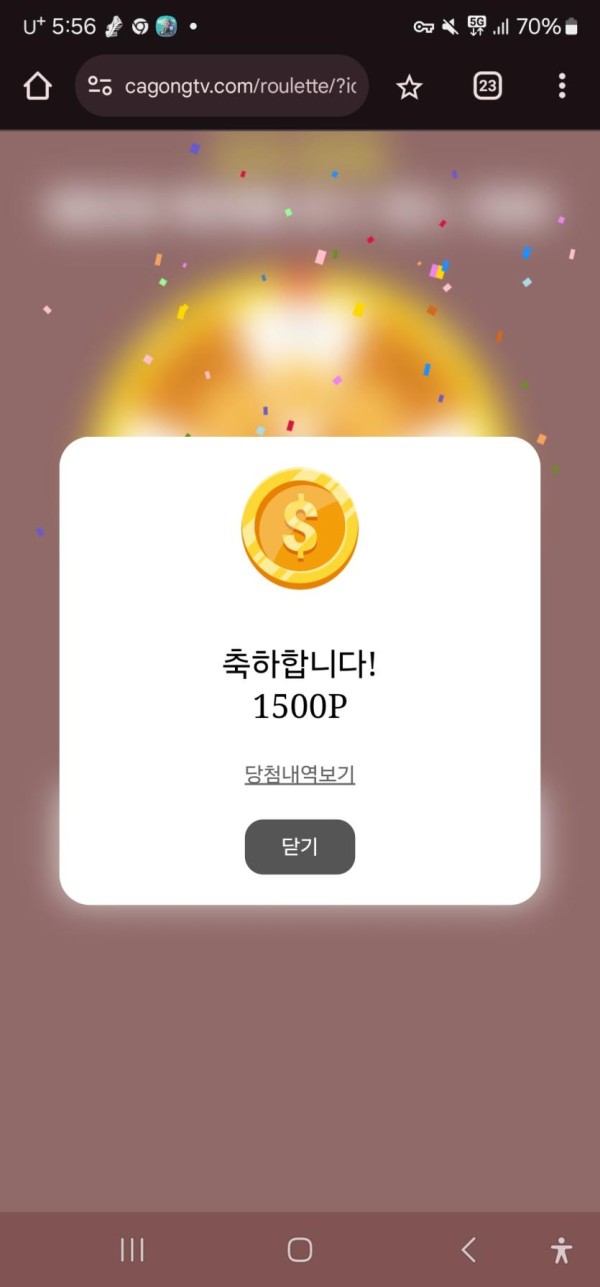Image resolution: width=600 pixels, height=1287 pixels.
Task: Bookmark this page with the star
Action: 409,87
